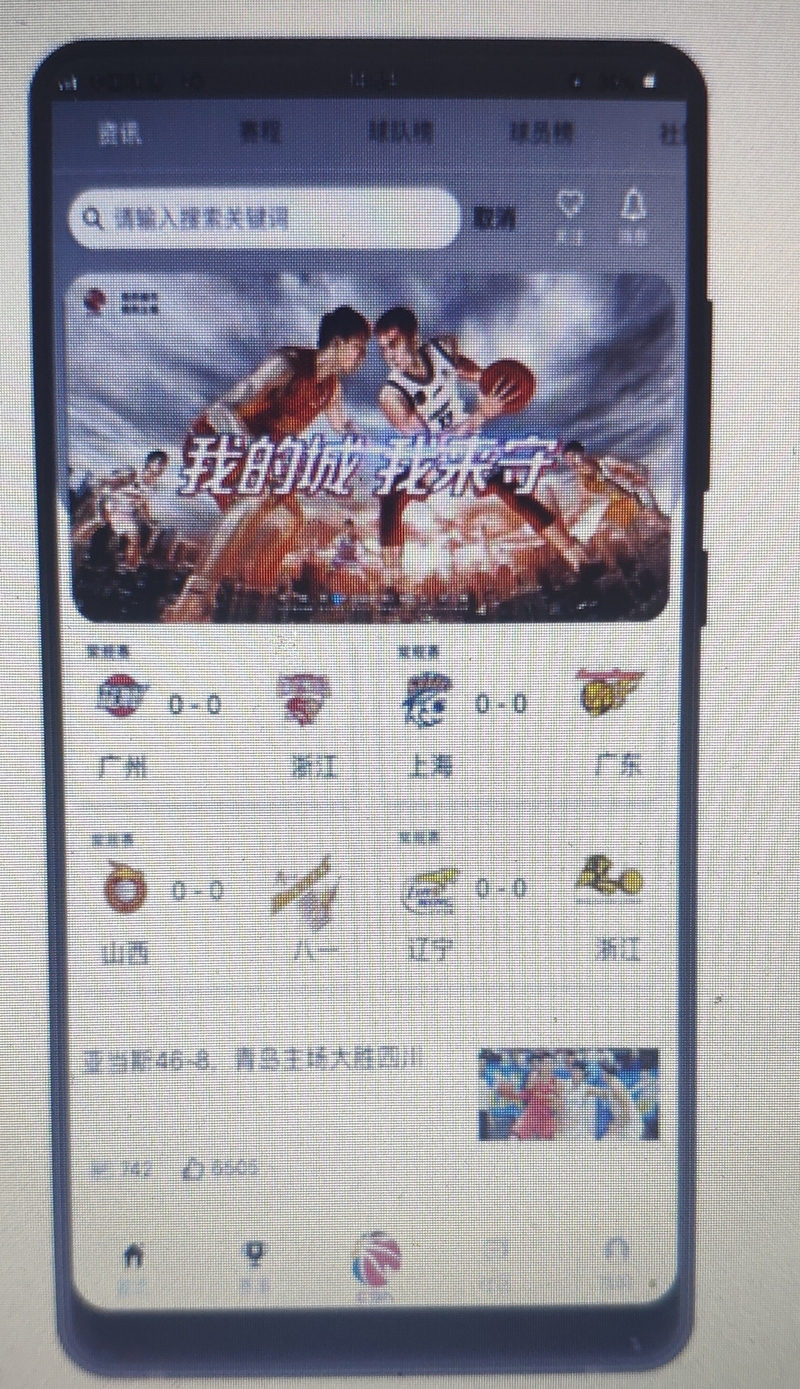
Task: Open the notifications bell
Action: (632, 217)
